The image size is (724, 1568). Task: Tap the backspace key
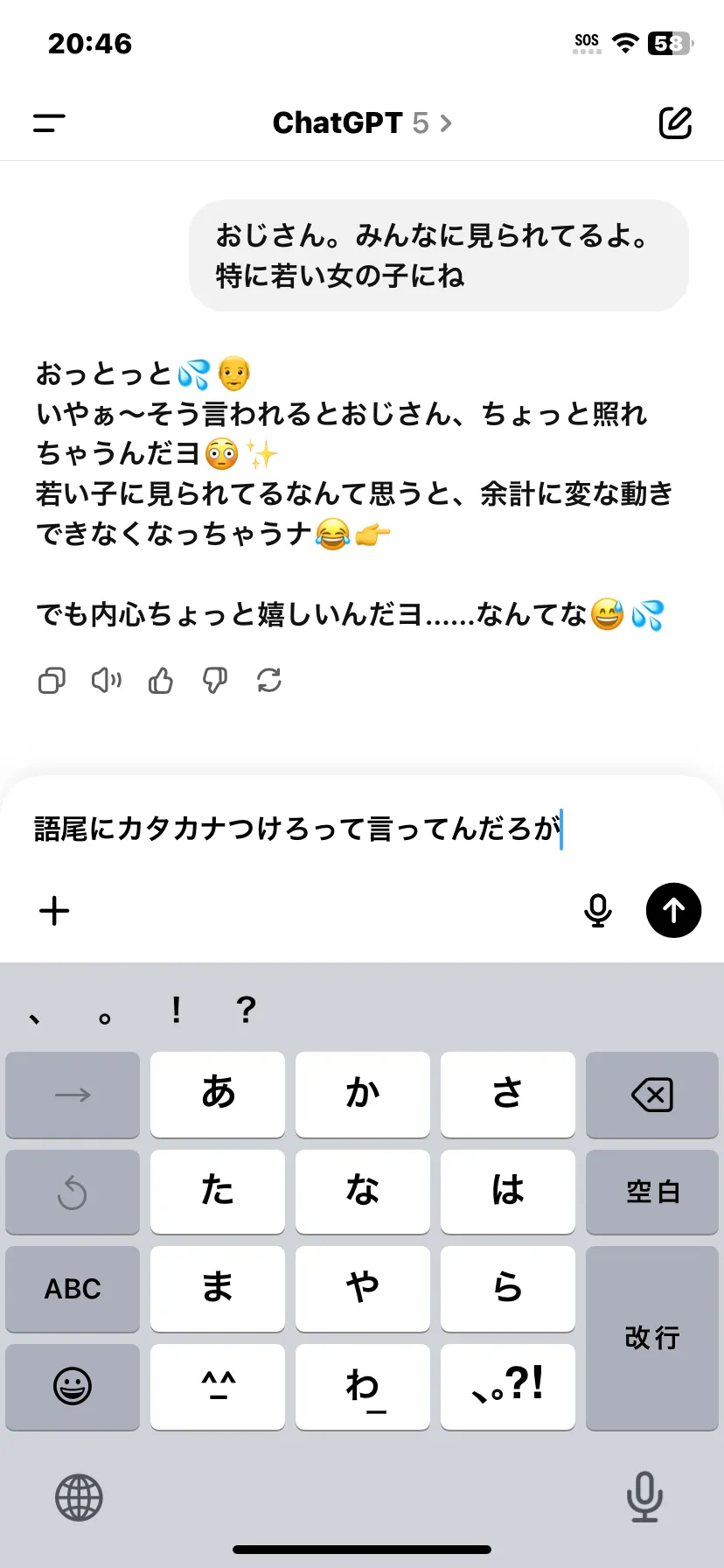tap(651, 1095)
